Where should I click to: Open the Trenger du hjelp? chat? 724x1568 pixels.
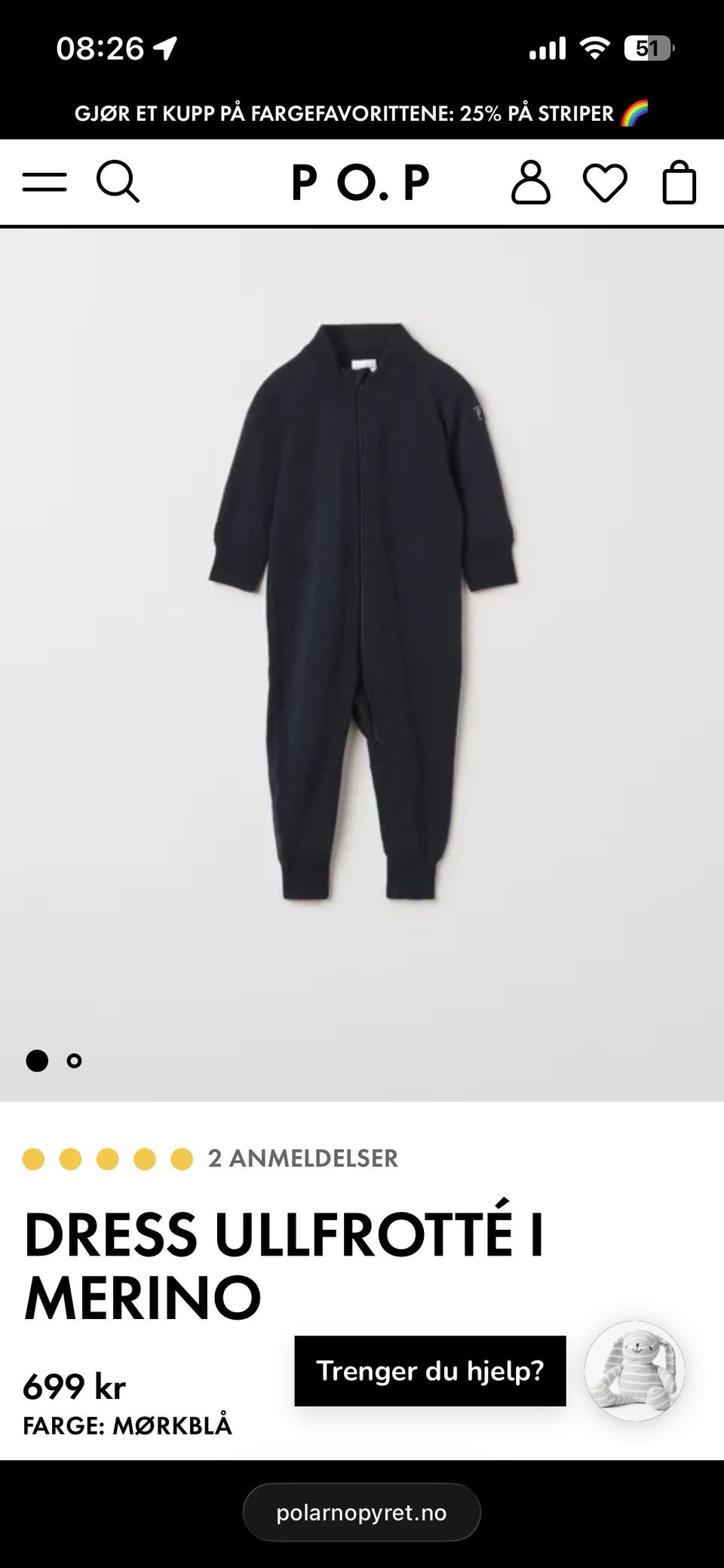(x=430, y=1370)
